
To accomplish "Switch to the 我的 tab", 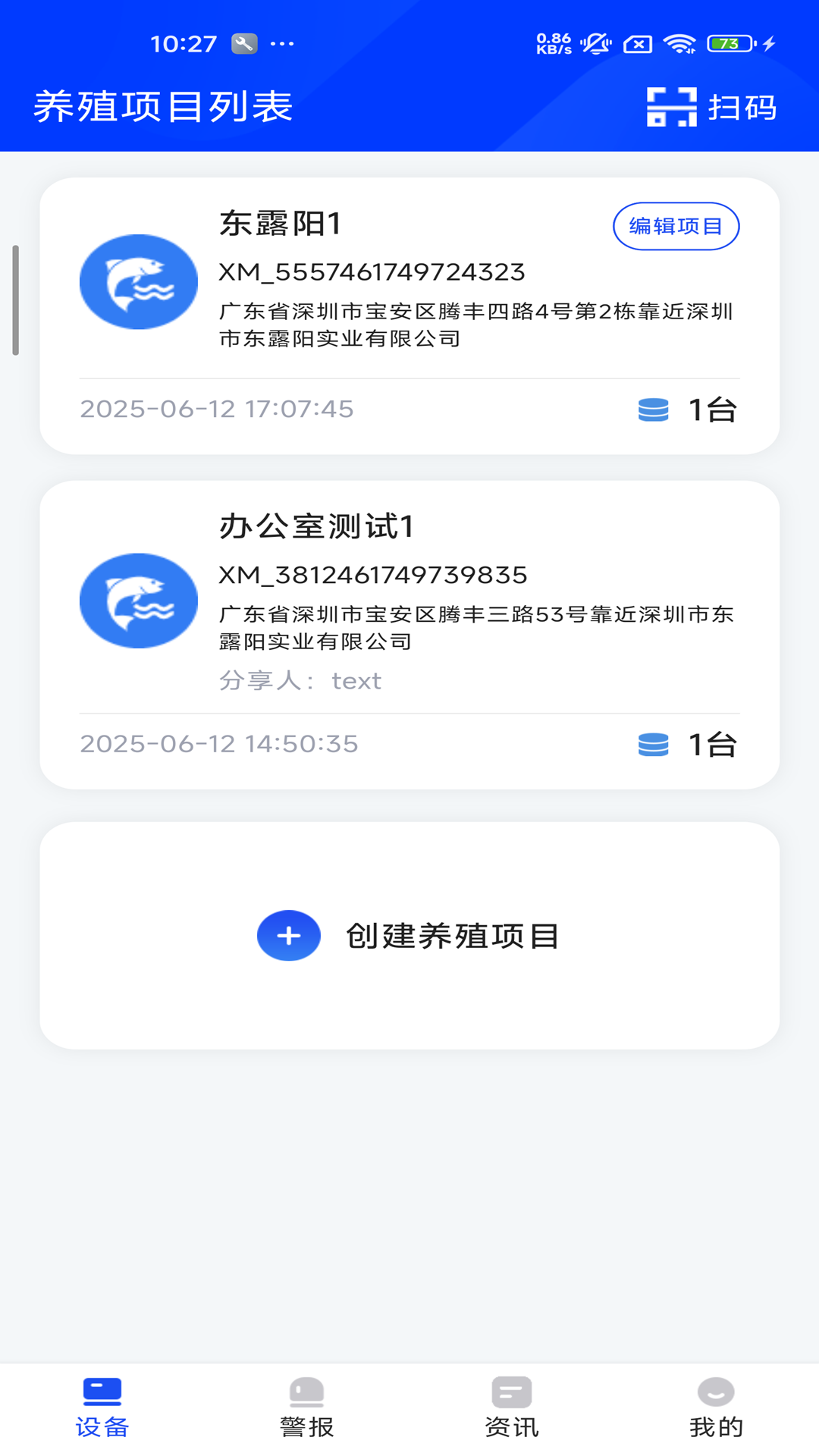I will (x=714, y=1407).
